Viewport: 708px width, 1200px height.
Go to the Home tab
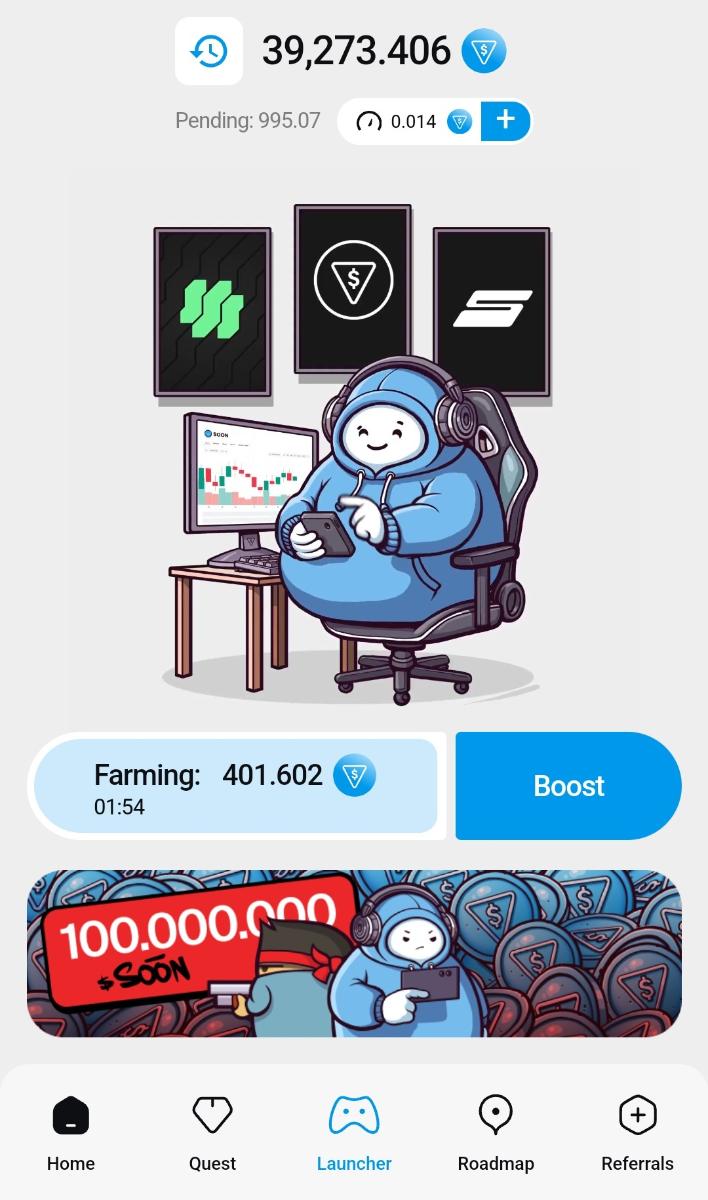pyautogui.click(x=71, y=1133)
